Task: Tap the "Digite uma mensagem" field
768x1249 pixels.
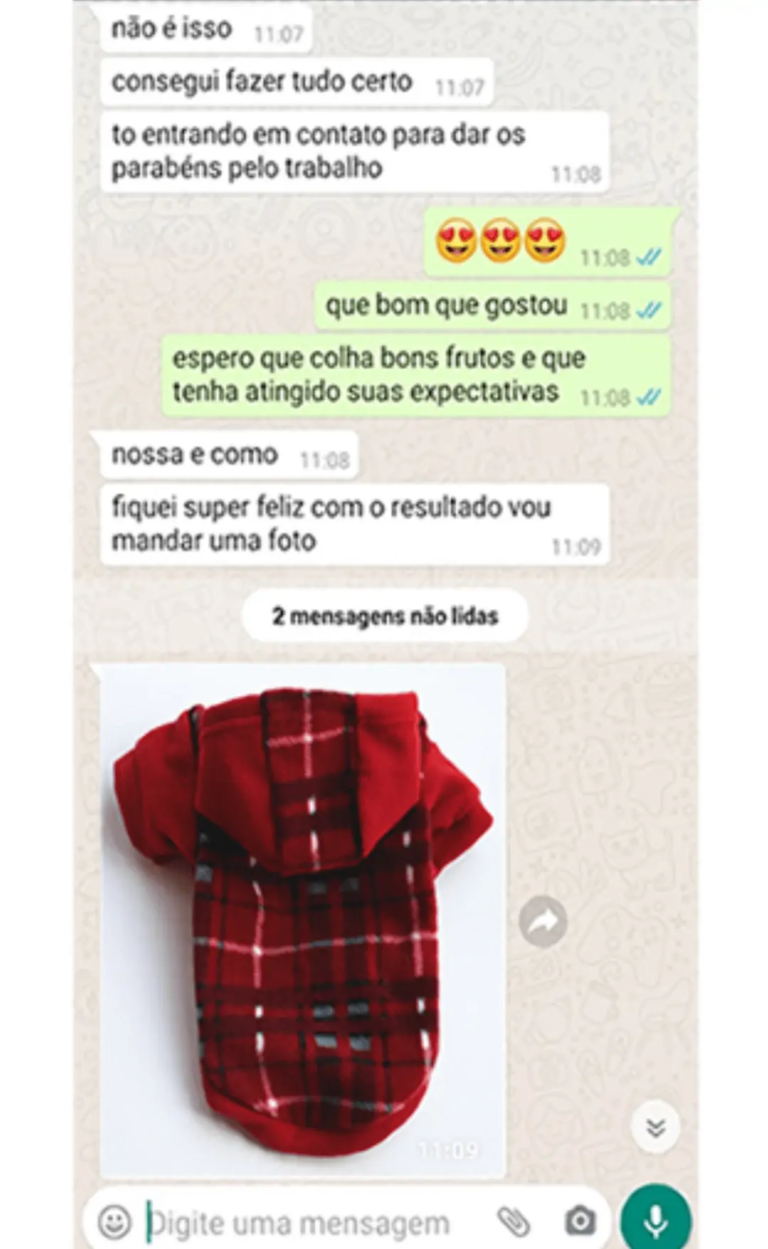Action: pyautogui.click(x=310, y=1222)
